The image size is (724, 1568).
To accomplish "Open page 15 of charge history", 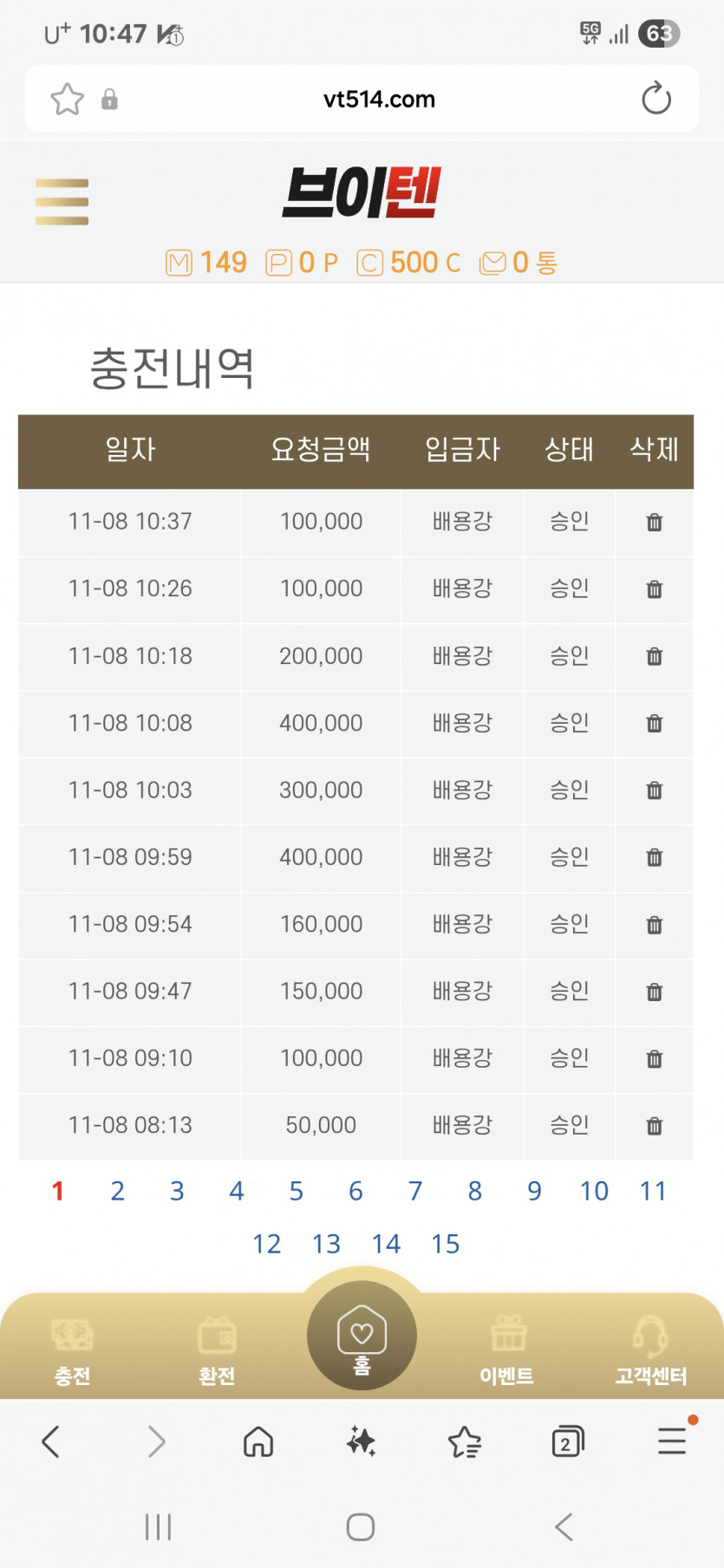I will [x=445, y=1244].
